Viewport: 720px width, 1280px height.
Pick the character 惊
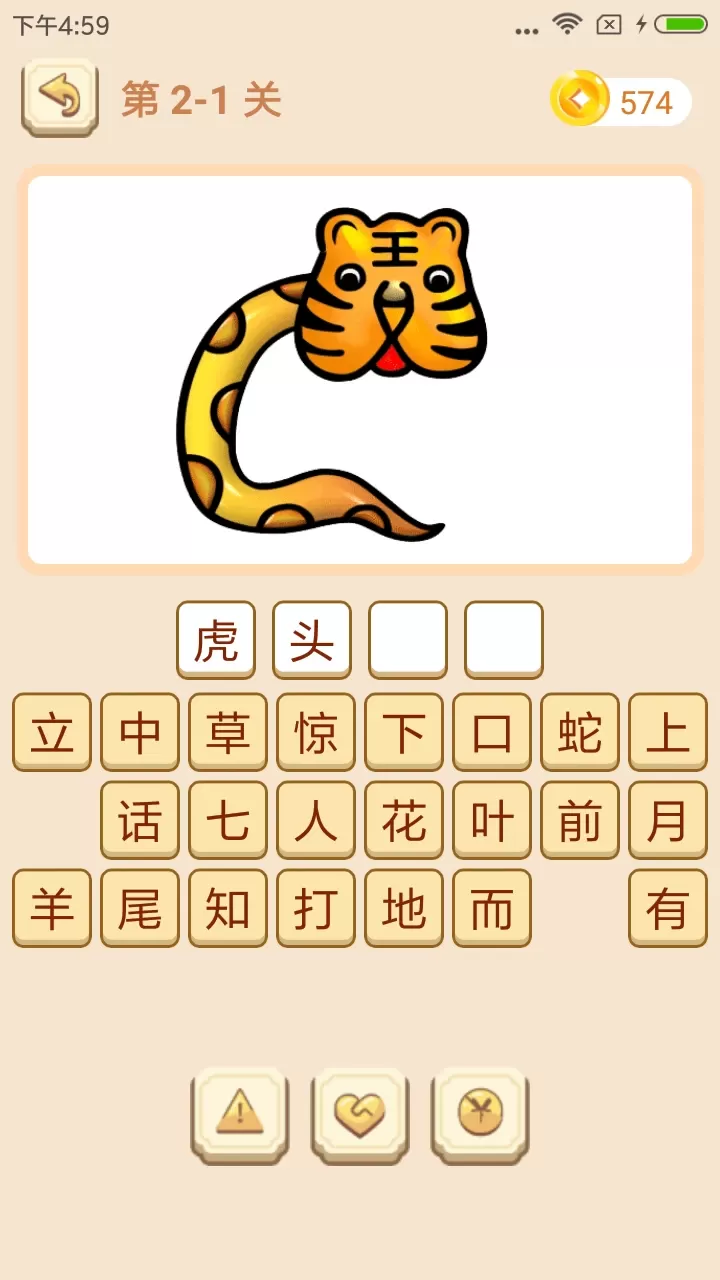(x=316, y=732)
